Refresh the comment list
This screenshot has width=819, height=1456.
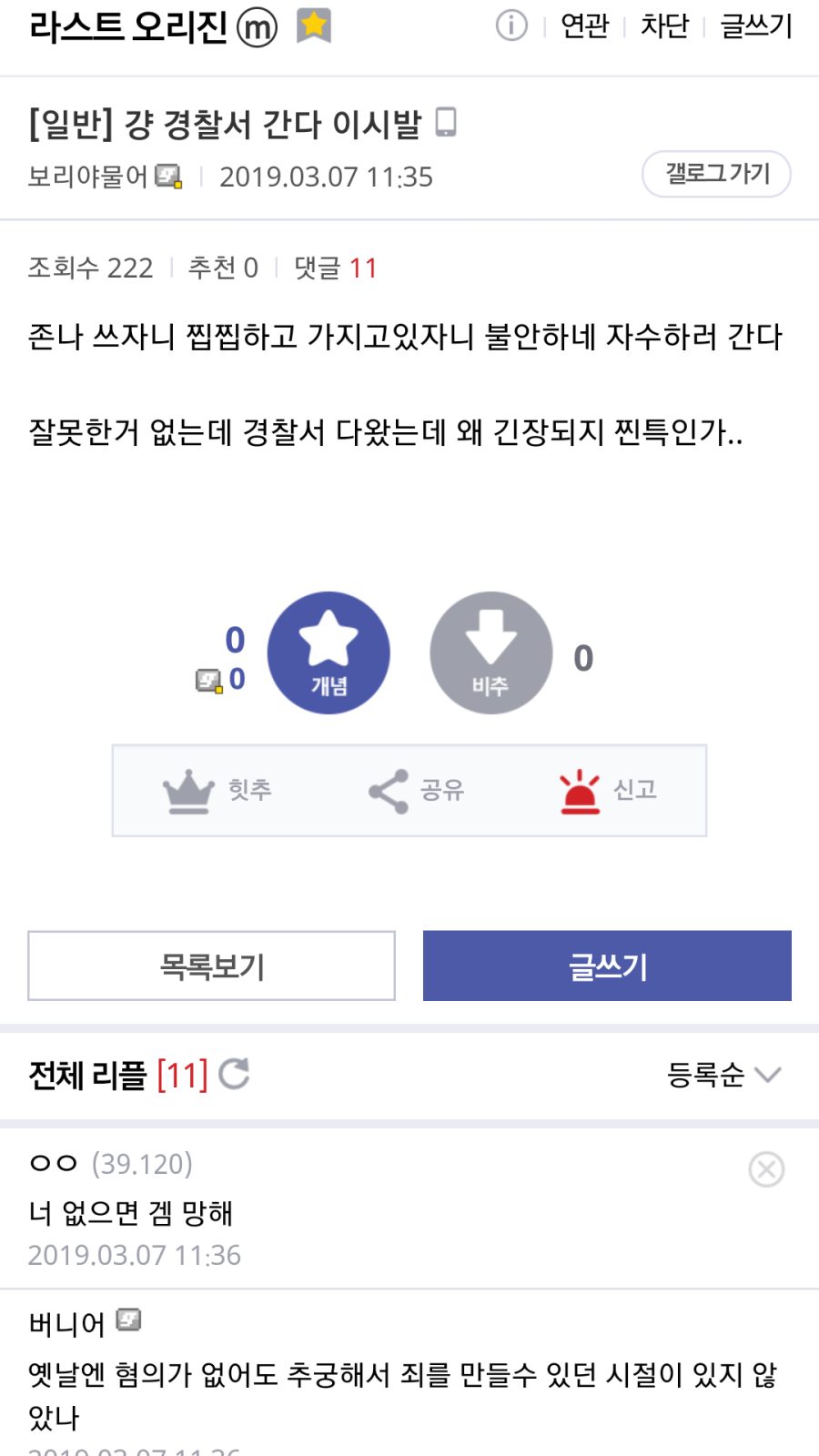(234, 1074)
